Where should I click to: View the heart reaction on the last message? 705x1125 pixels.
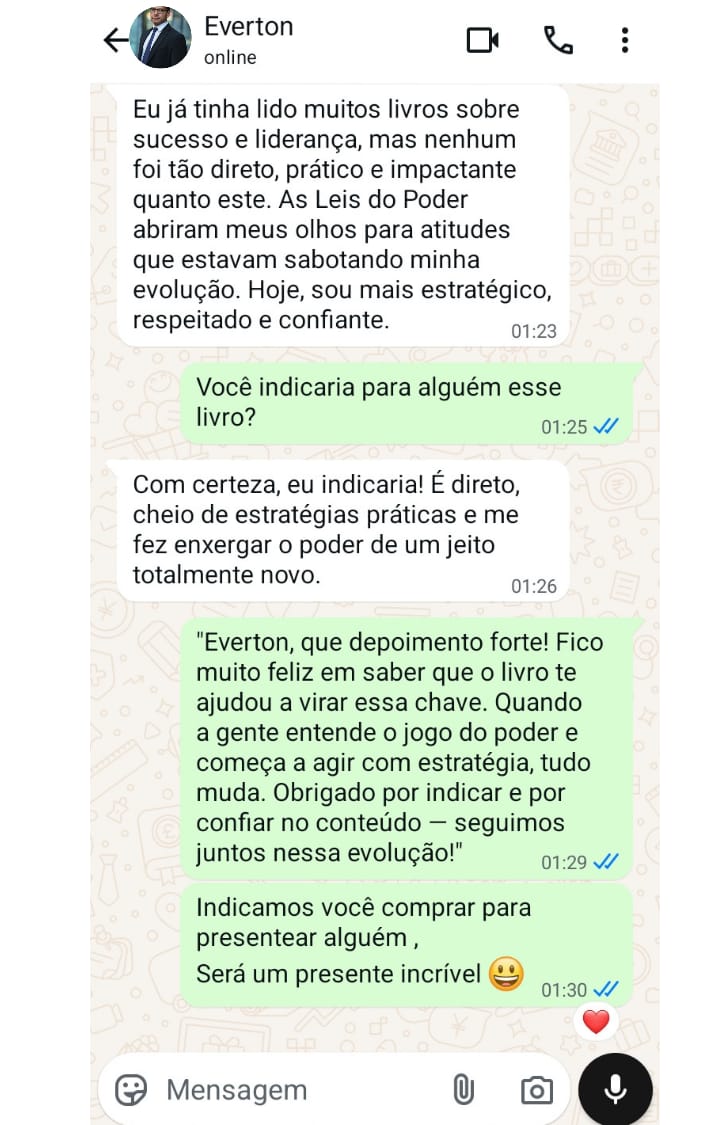point(596,1022)
